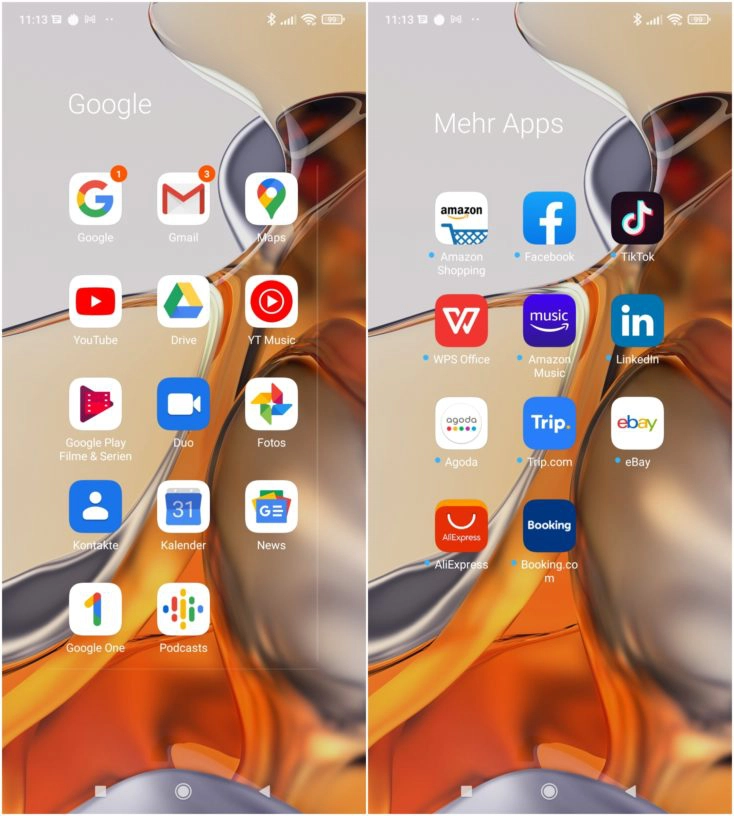Open Kontakte
734x816 pixels.
tap(95, 507)
